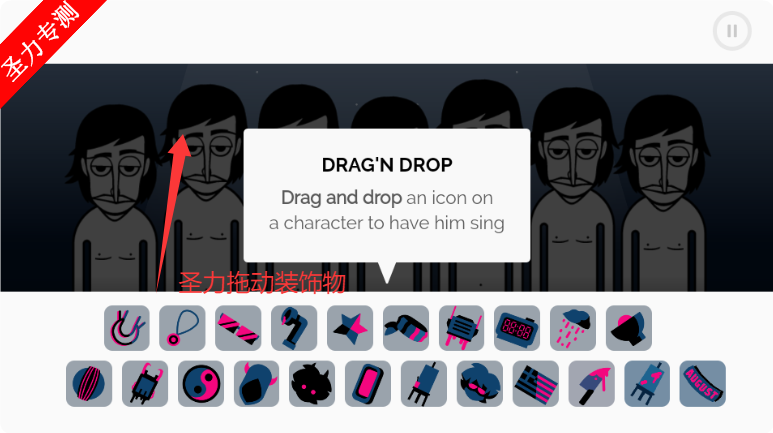Select the medal necklace icon
Screen dimensions: 773x433
click(182, 328)
